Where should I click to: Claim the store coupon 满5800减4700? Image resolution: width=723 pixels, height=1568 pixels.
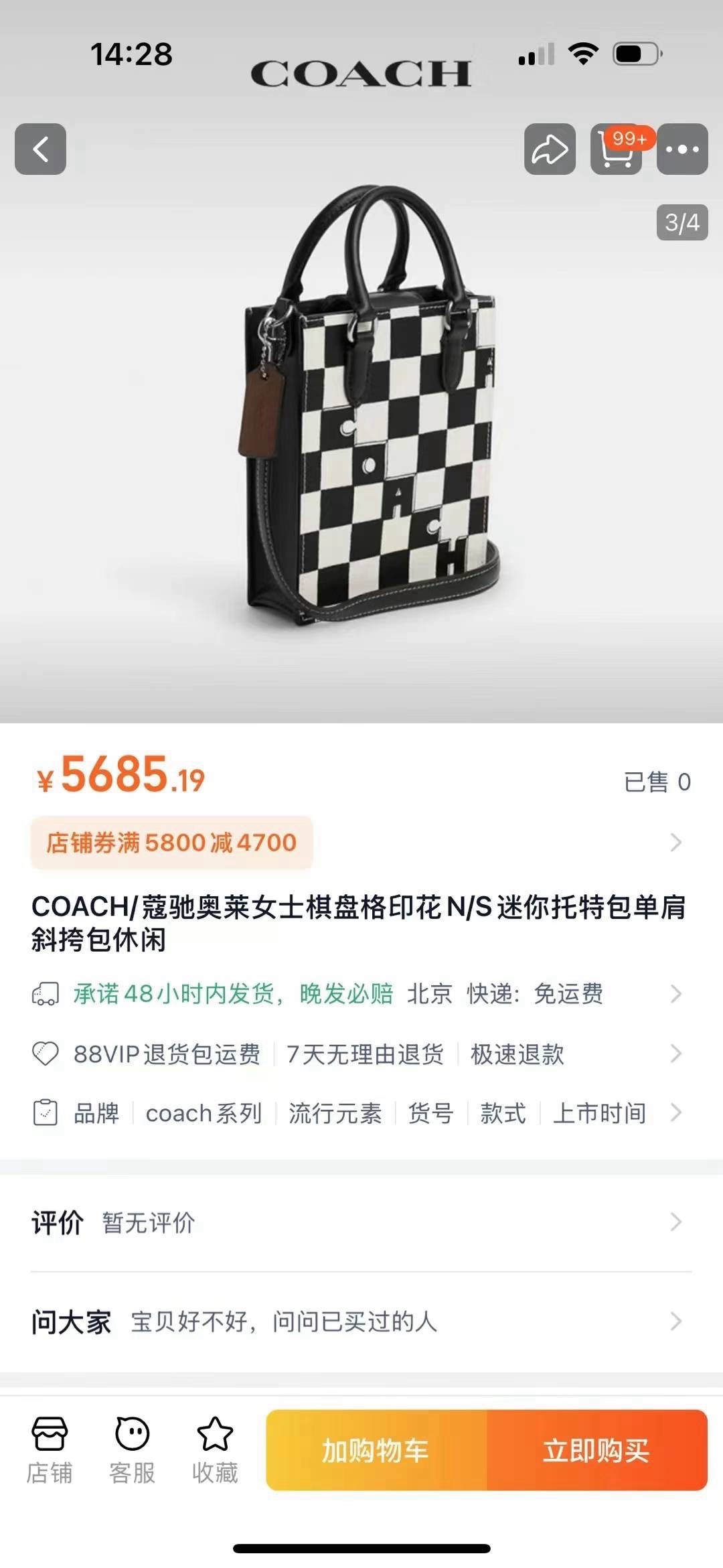(171, 843)
